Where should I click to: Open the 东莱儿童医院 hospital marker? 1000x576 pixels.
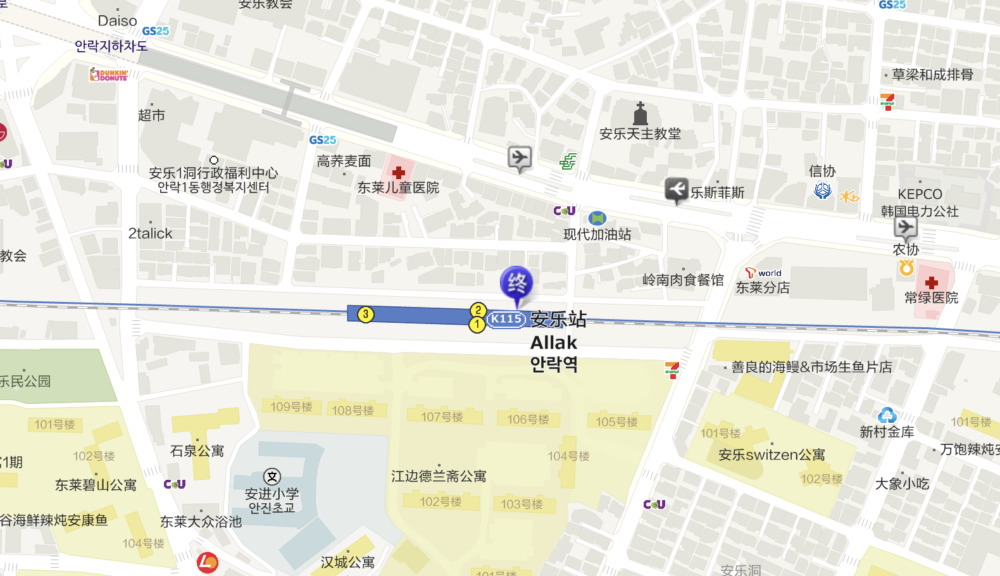point(399,172)
